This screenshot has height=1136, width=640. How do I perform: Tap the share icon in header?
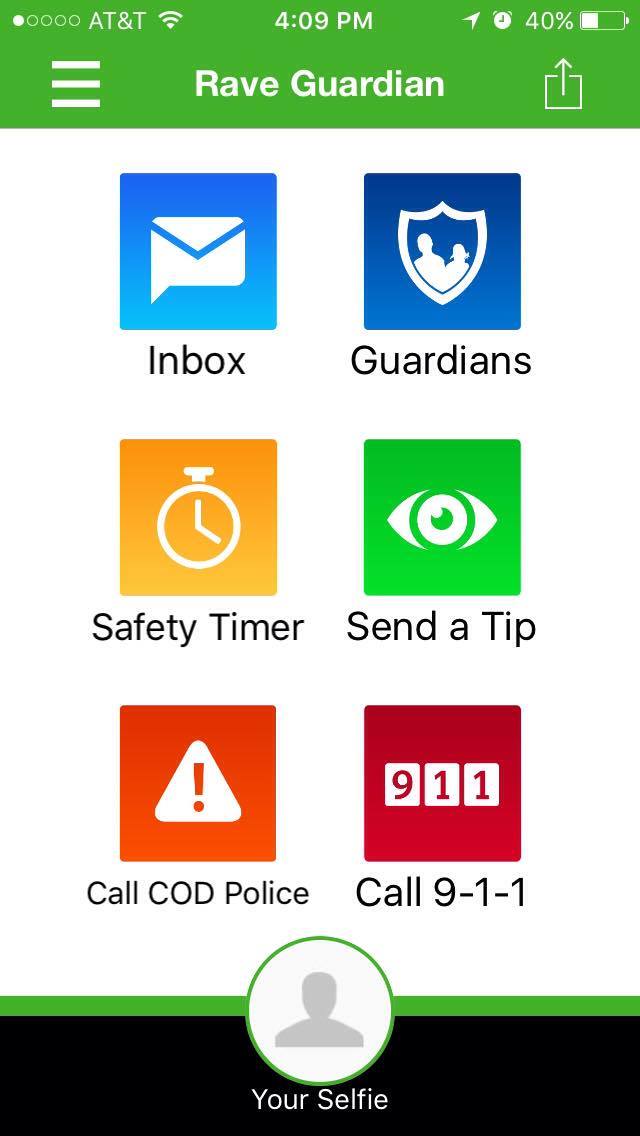(563, 83)
